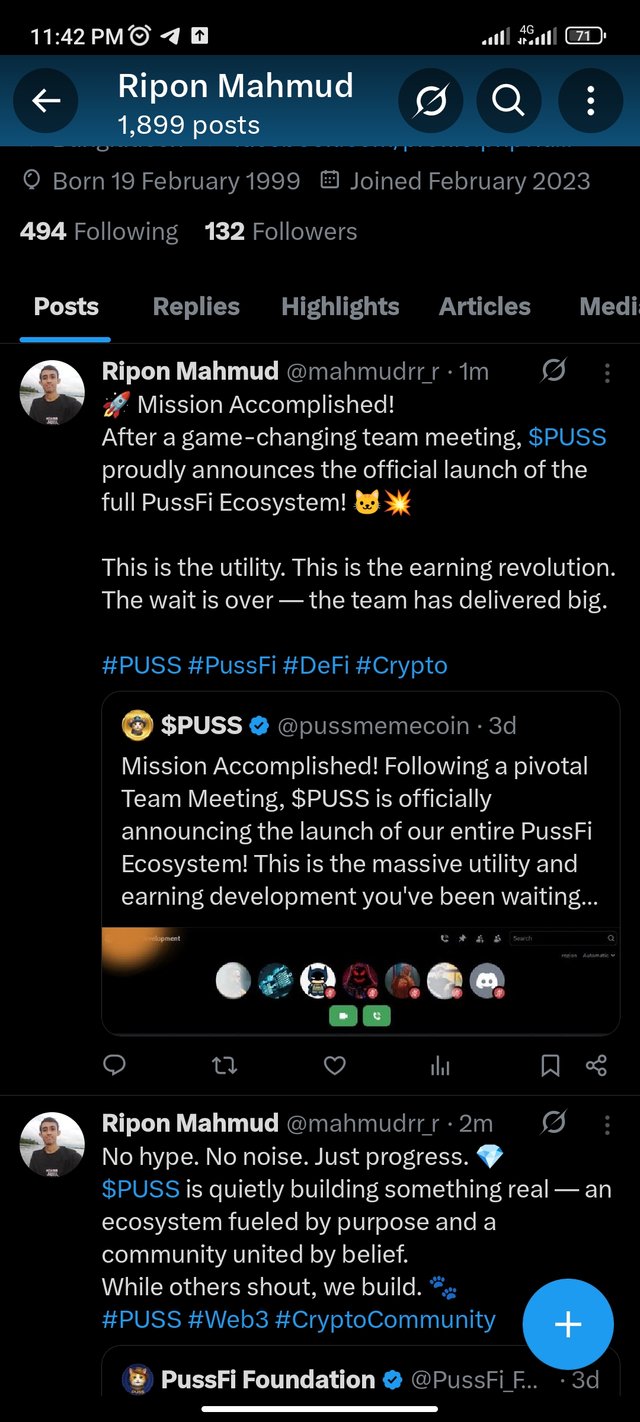Open the quoted $PUSS post card
640x1422 pixels.
(361, 863)
